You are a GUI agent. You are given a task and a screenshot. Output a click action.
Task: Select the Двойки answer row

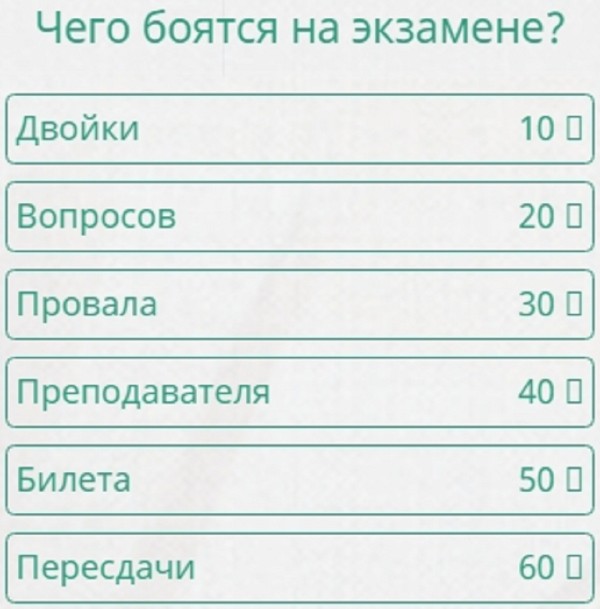pyautogui.click(x=299, y=129)
